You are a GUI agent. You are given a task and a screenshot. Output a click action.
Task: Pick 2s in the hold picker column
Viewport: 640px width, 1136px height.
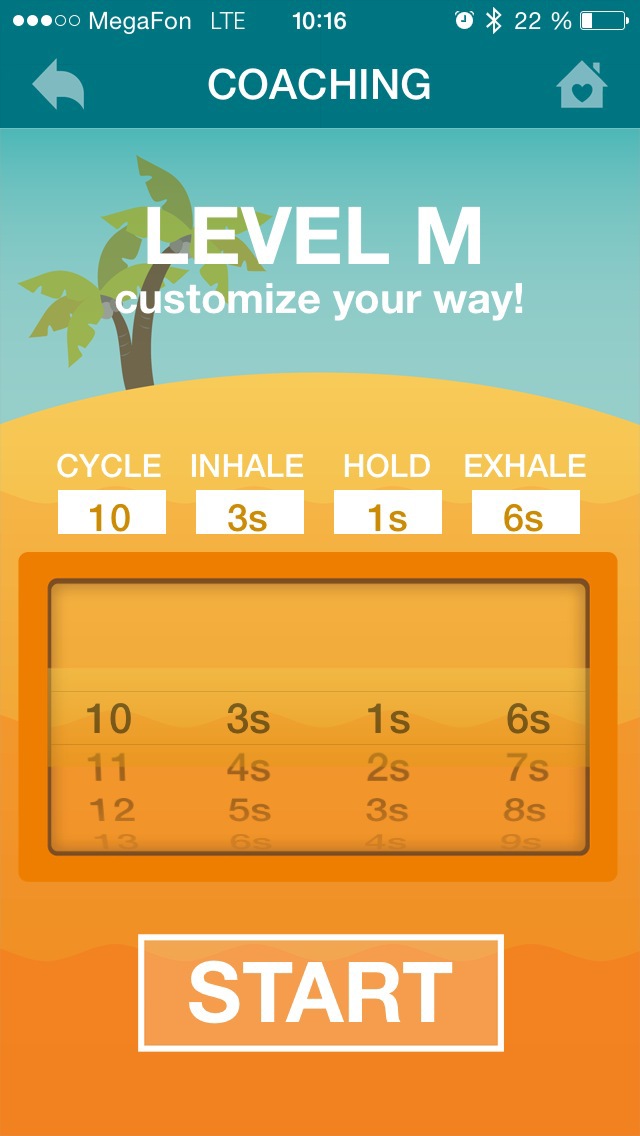[x=387, y=768]
